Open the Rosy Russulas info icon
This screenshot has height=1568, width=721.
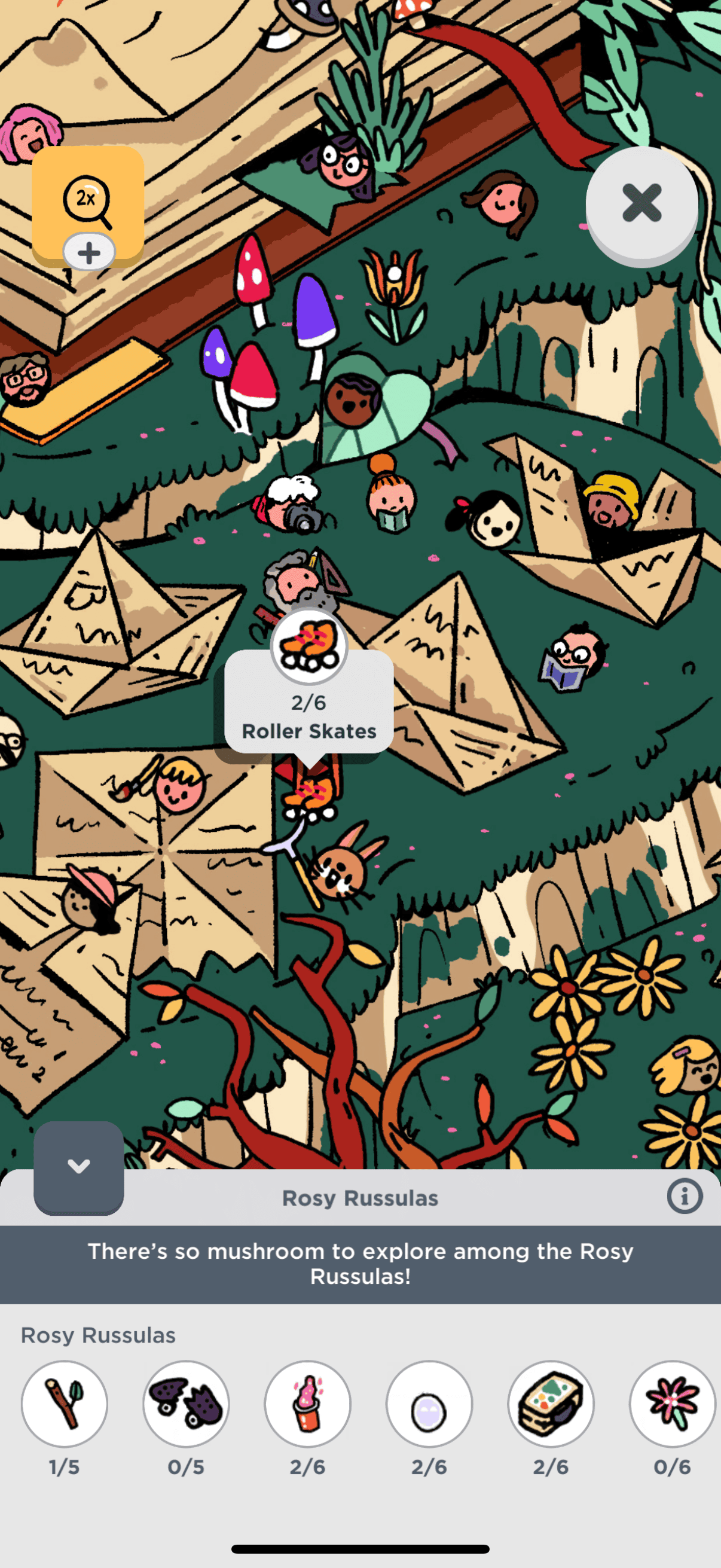(x=685, y=1197)
